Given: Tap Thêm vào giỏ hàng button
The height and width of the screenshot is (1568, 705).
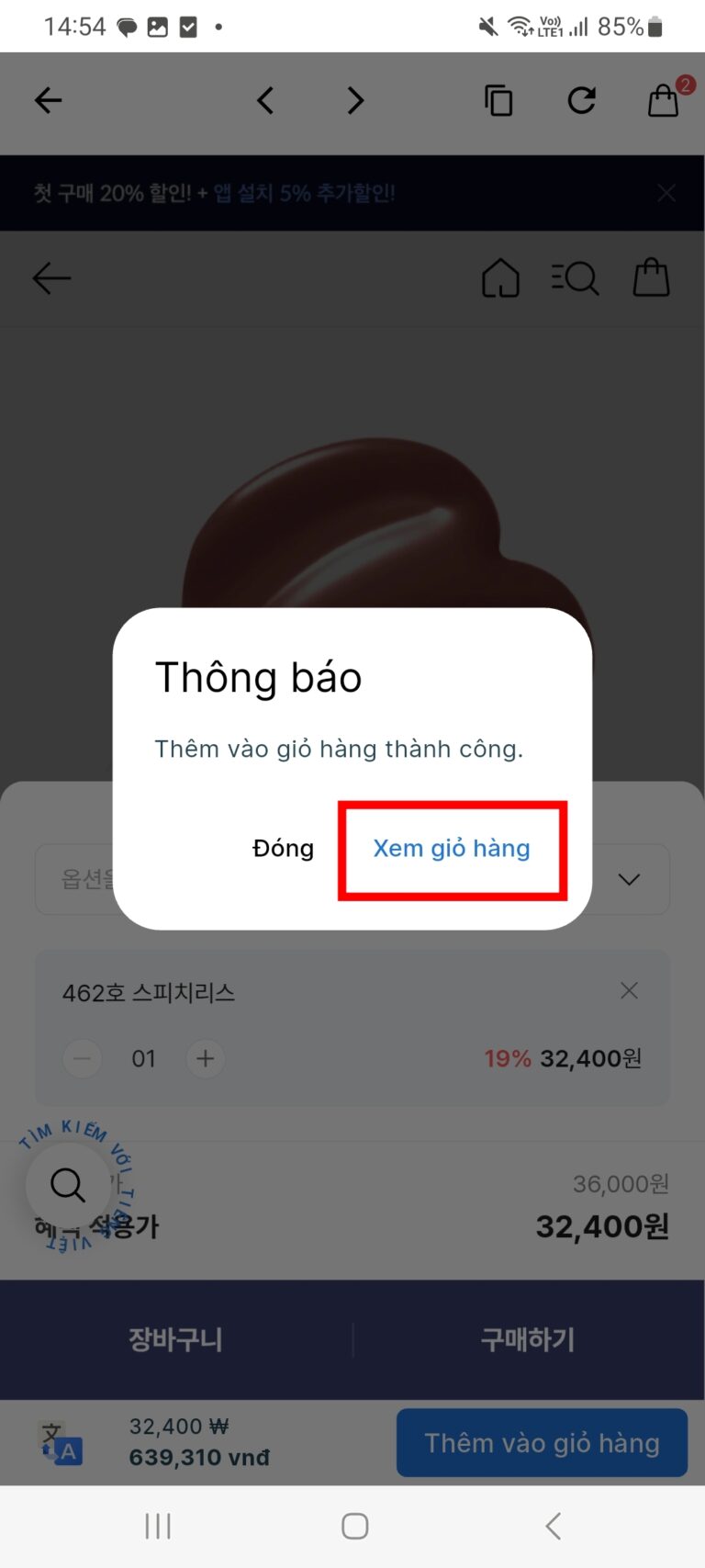Looking at the screenshot, I should pyautogui.click(x=542, y=1442).
